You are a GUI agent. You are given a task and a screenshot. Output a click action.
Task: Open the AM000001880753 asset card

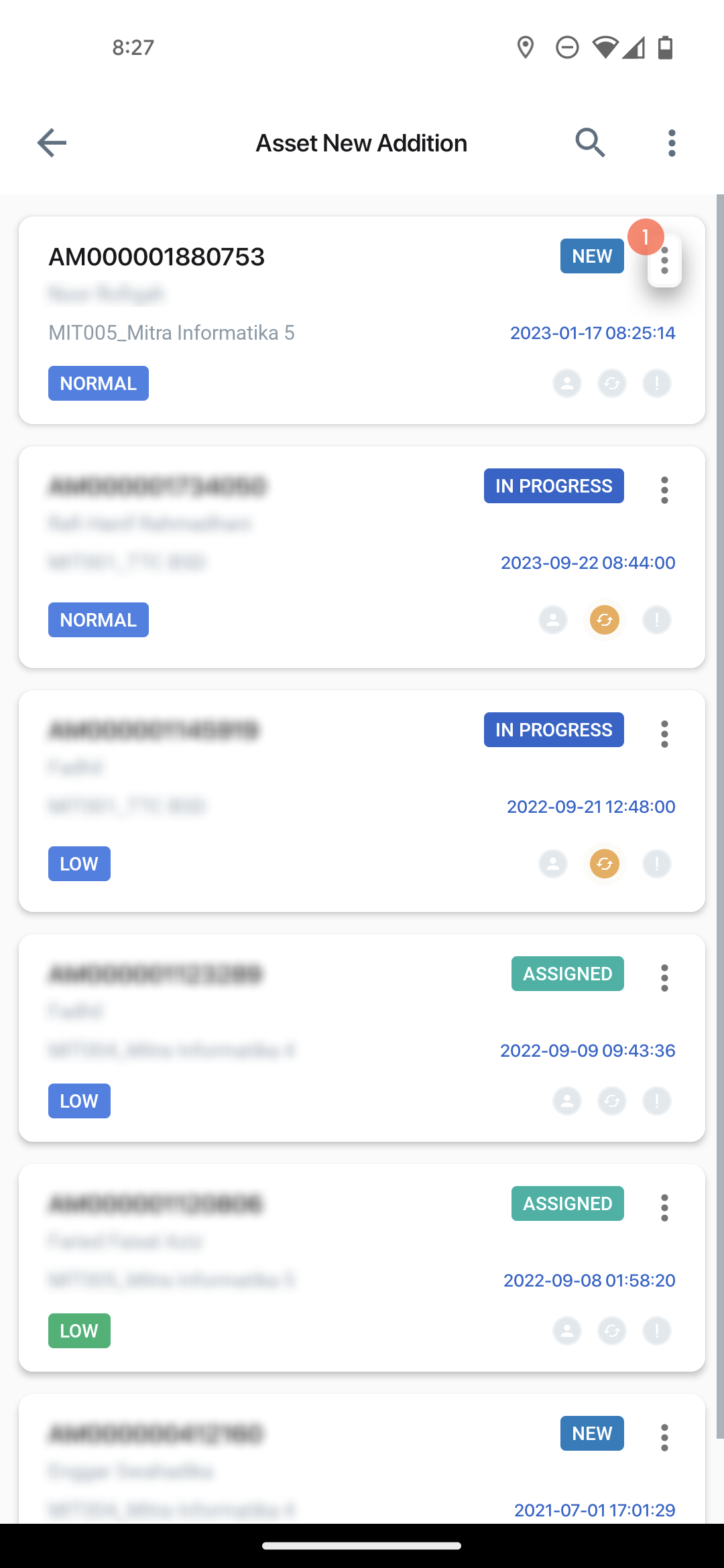coord(362,320)
